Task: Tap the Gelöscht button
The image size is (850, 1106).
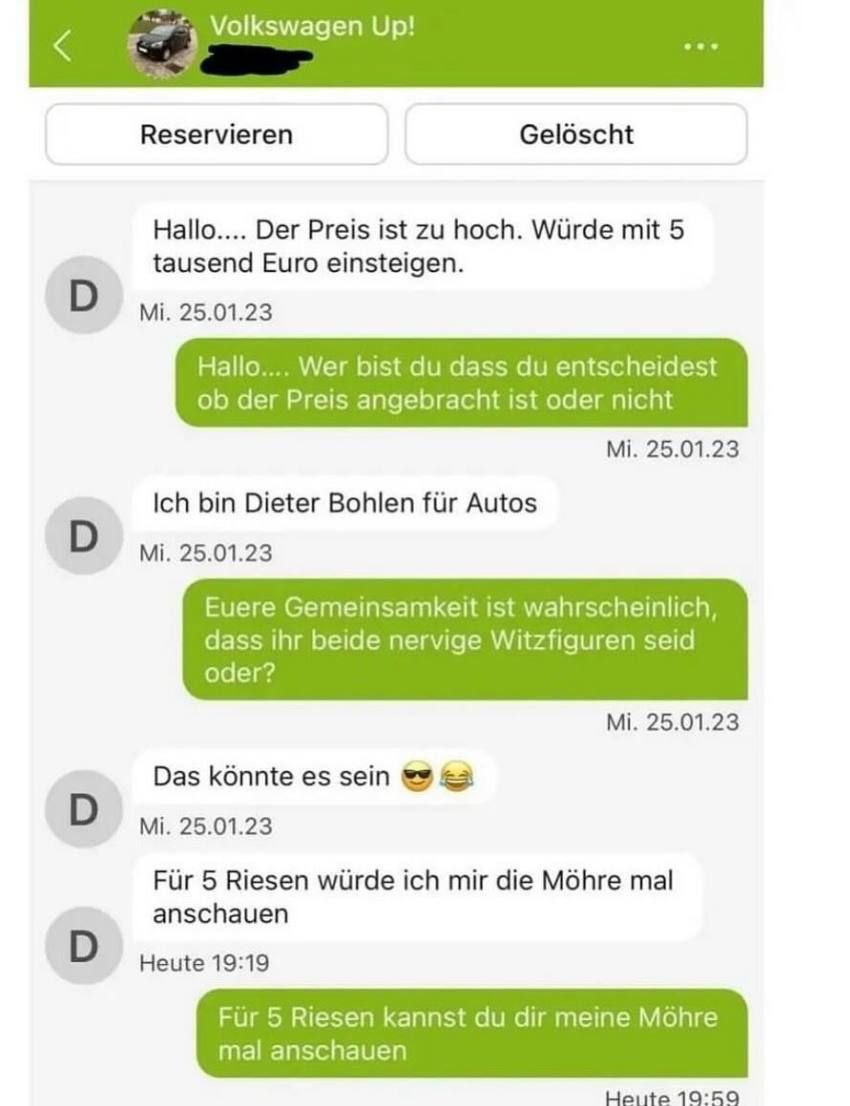Action: tap(576, 134)
